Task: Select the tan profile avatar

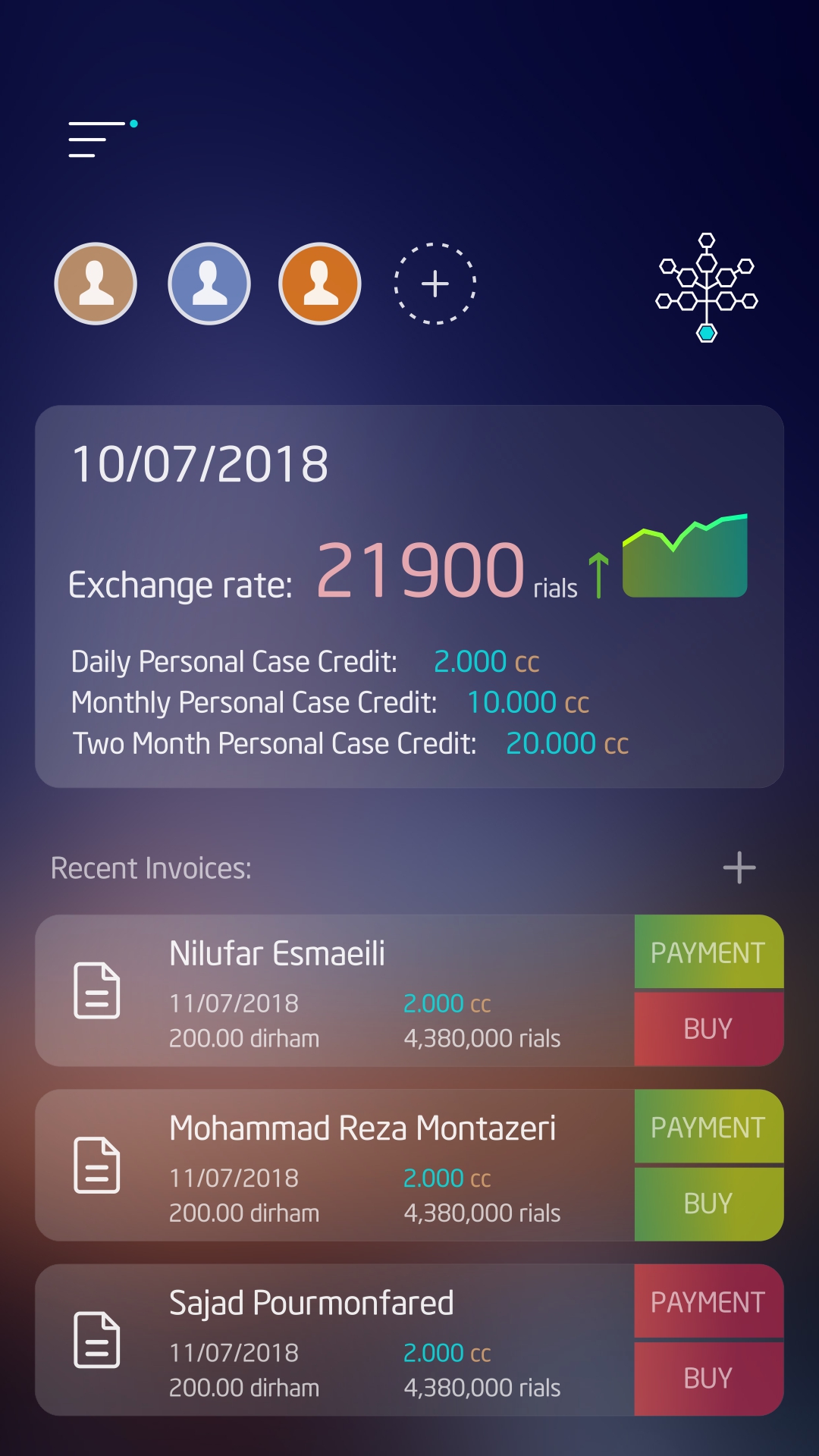Action: [96, 284]
